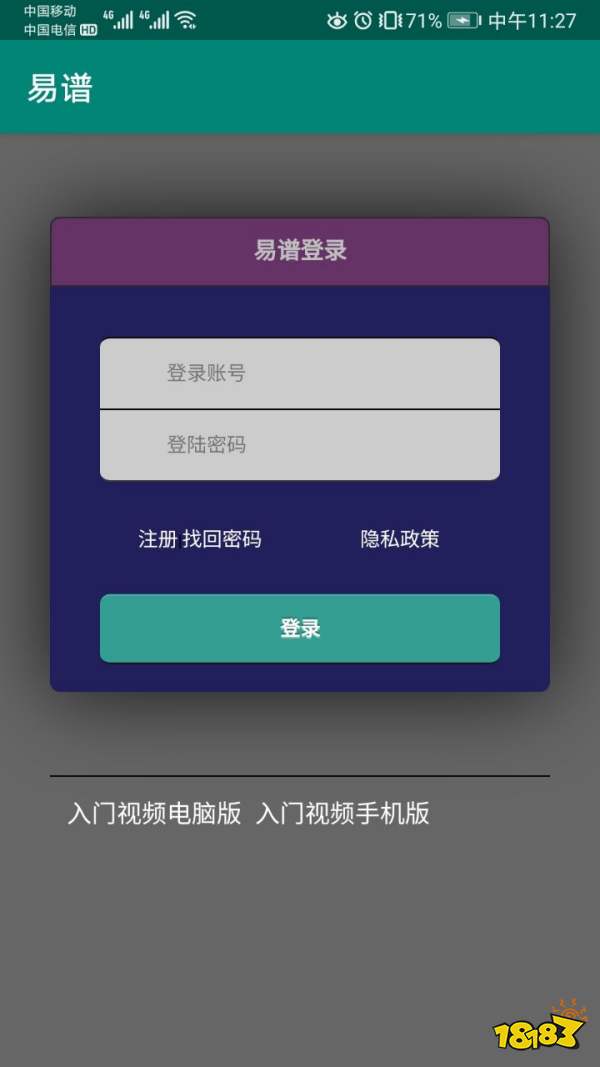Open 注册 to create an account
This screenshot has width=600, height=1067.
157,539
